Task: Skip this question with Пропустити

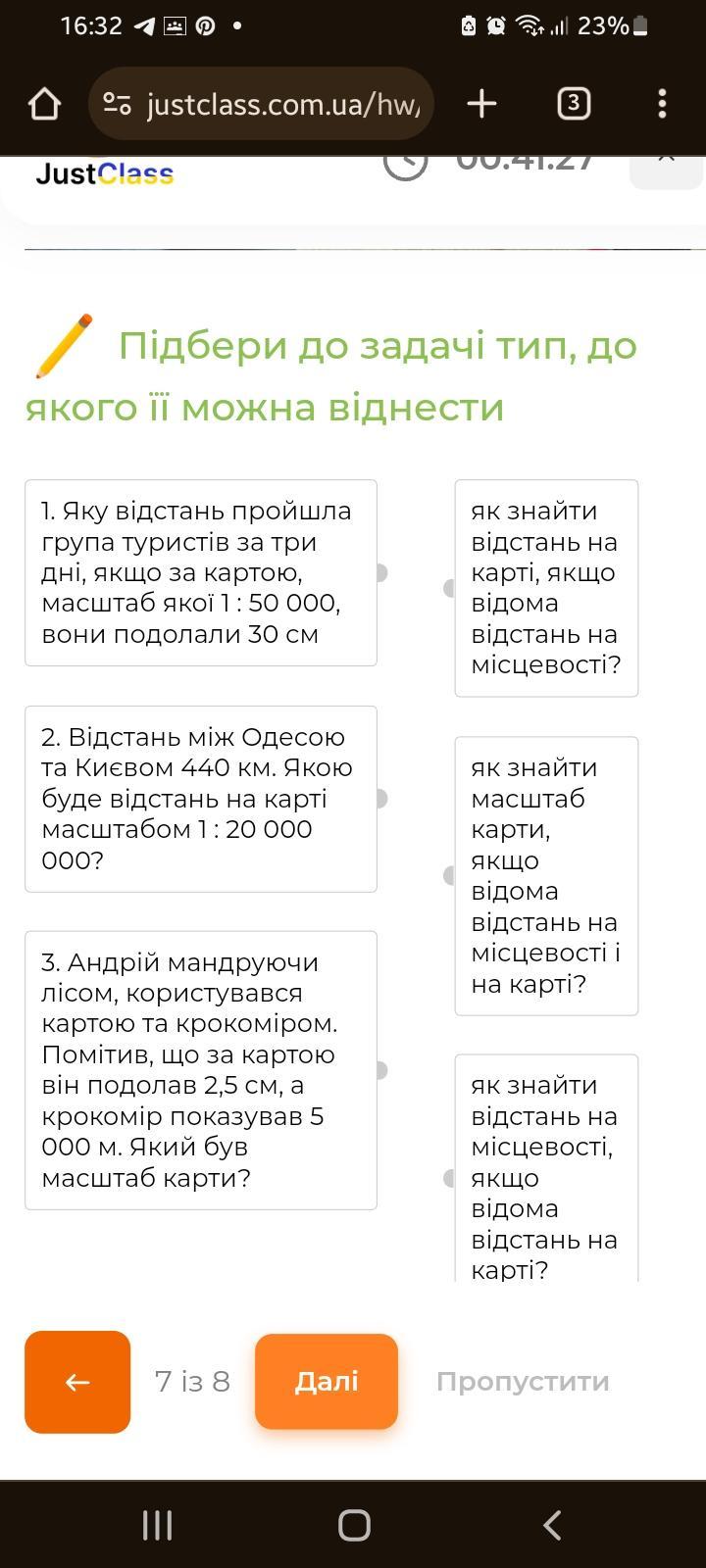Action: coord(523,1382)
